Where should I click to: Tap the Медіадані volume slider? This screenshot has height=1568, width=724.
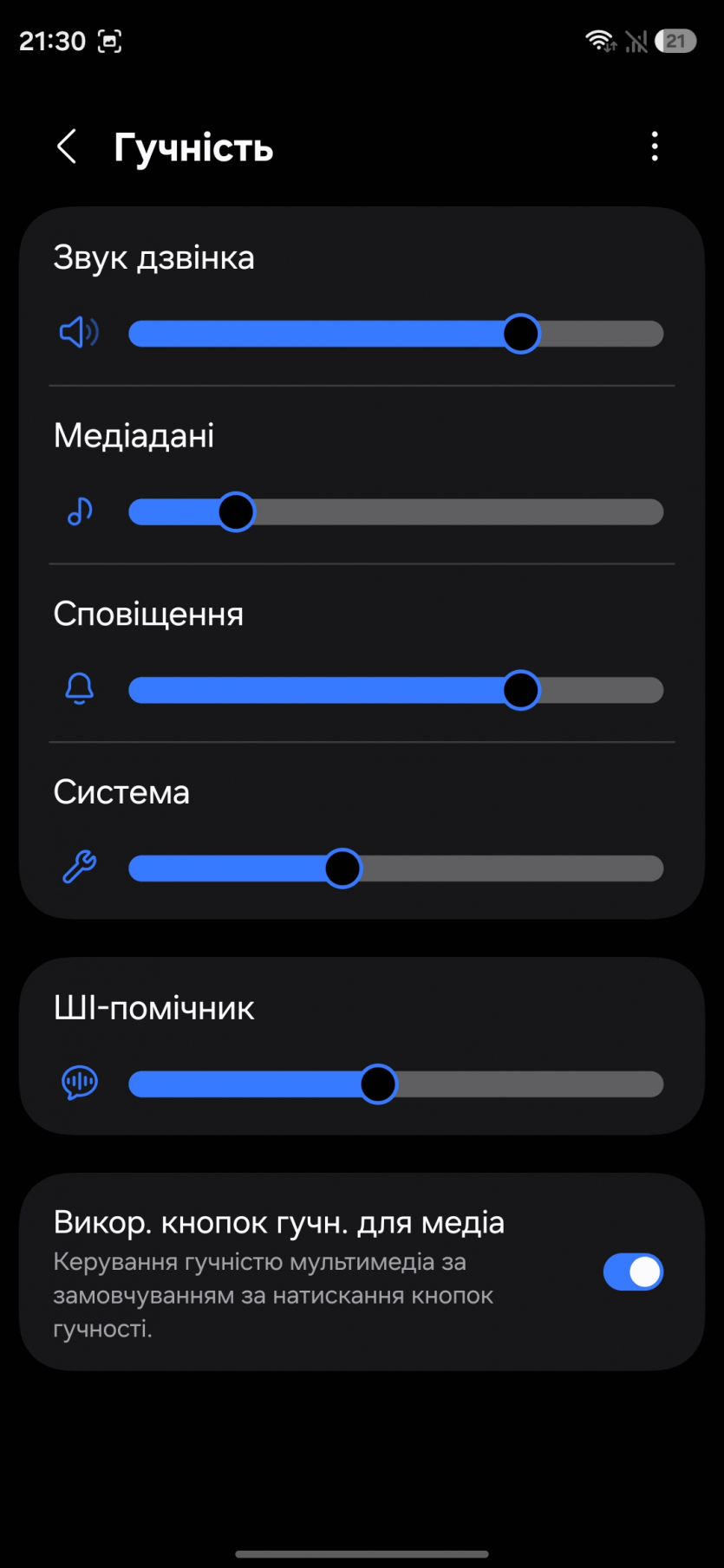click(x=395, y=512)
